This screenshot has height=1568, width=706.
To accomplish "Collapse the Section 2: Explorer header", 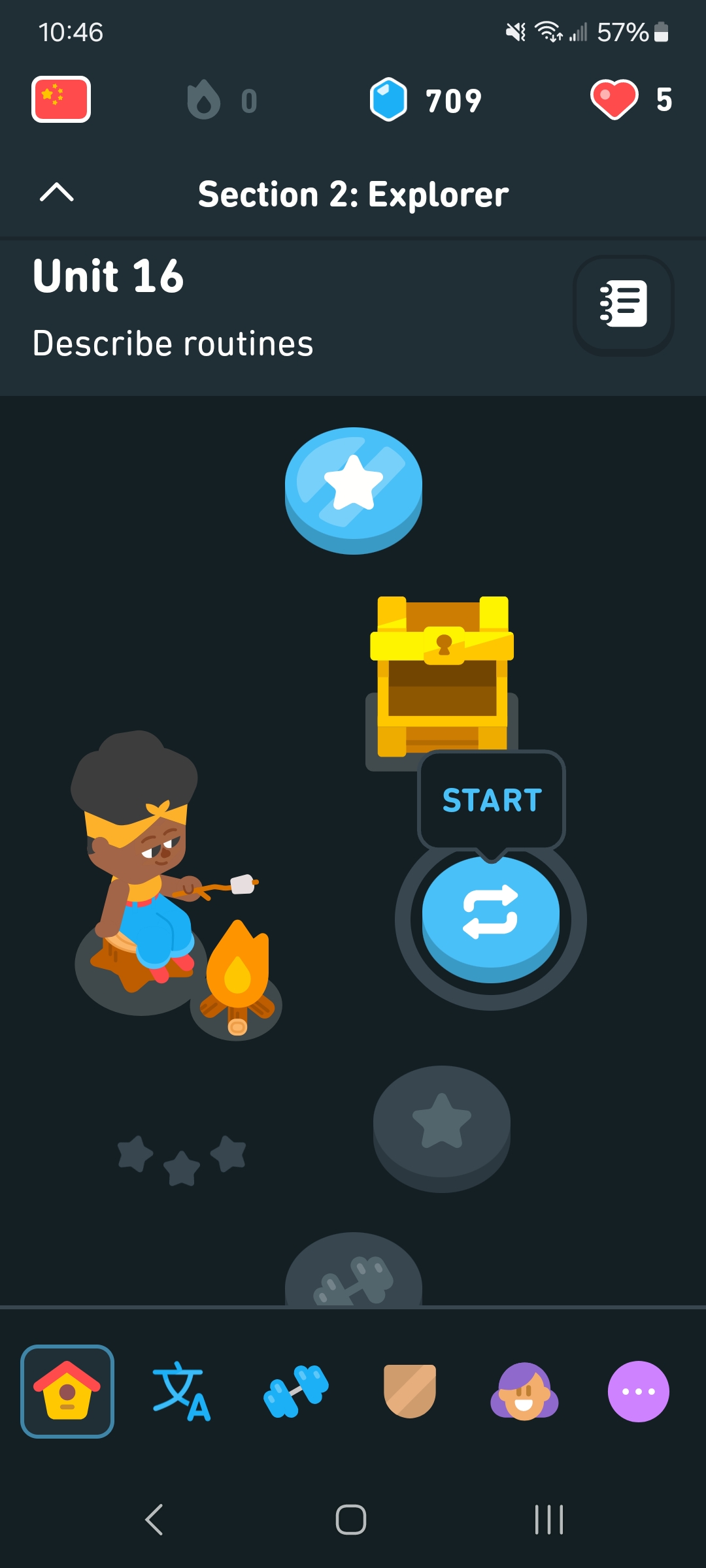I will point(57,193).
